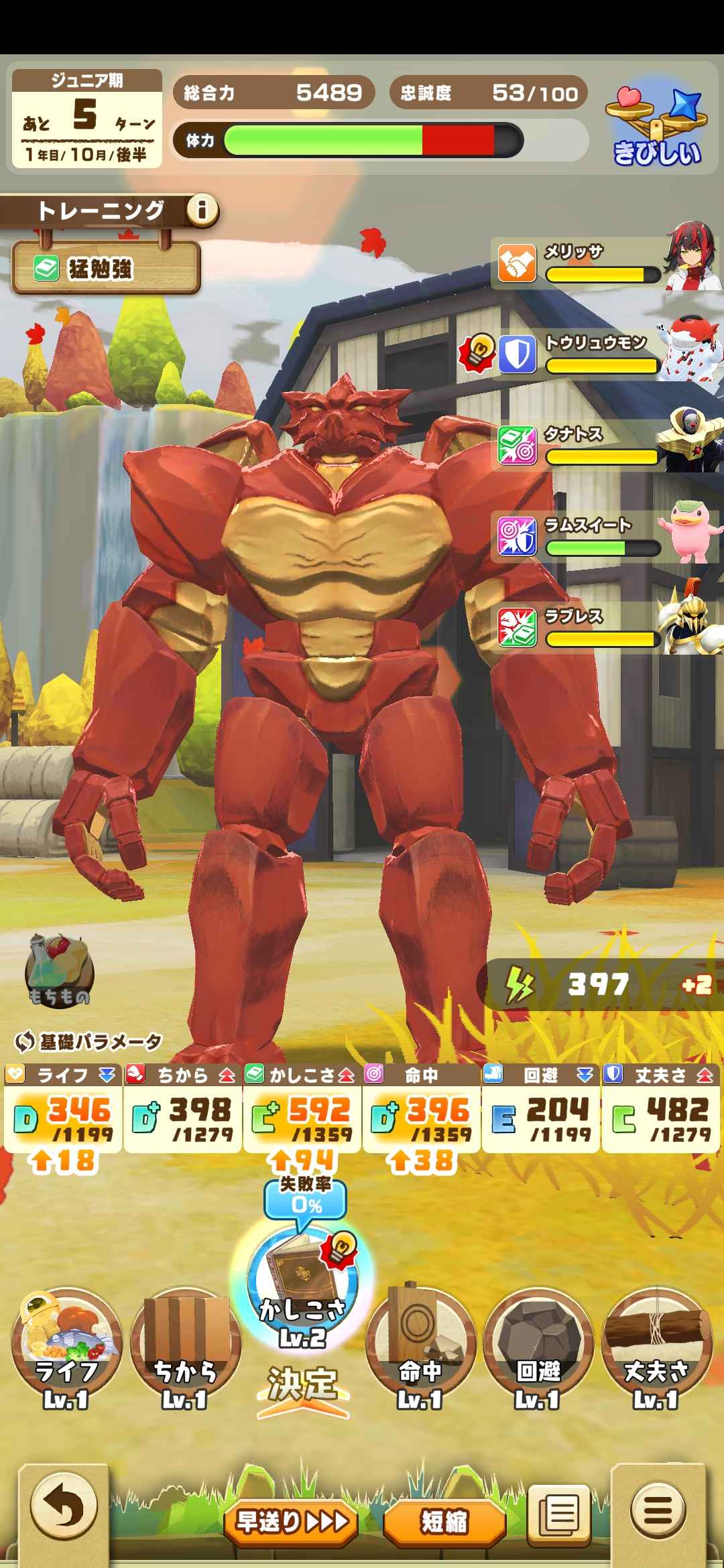Tap the training info icon
This screenshot has width=724, height=1568.
pyautogui.click(x=202, y=211)
